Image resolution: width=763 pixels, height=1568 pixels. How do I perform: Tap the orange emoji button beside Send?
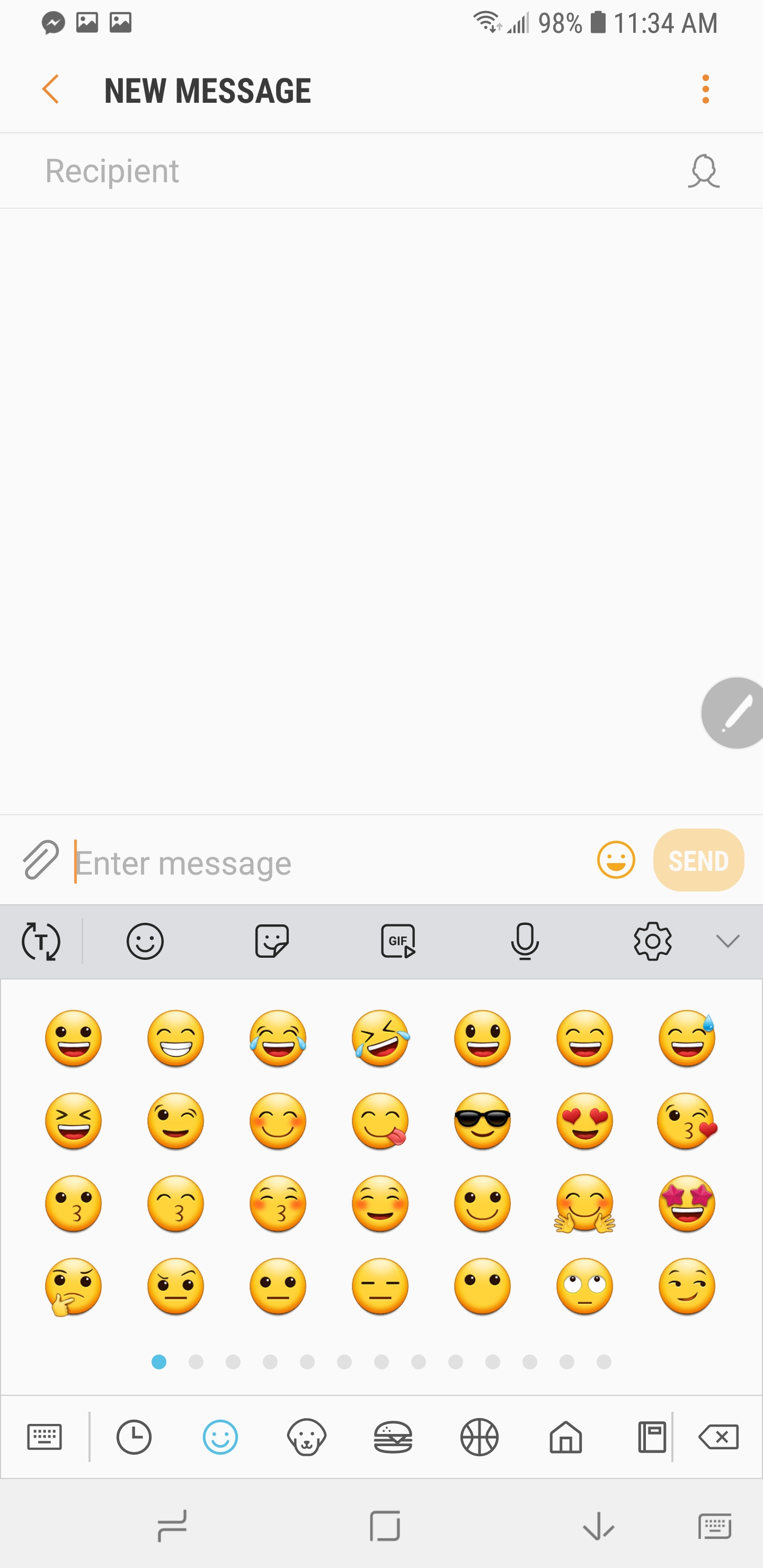pos(616,859)
